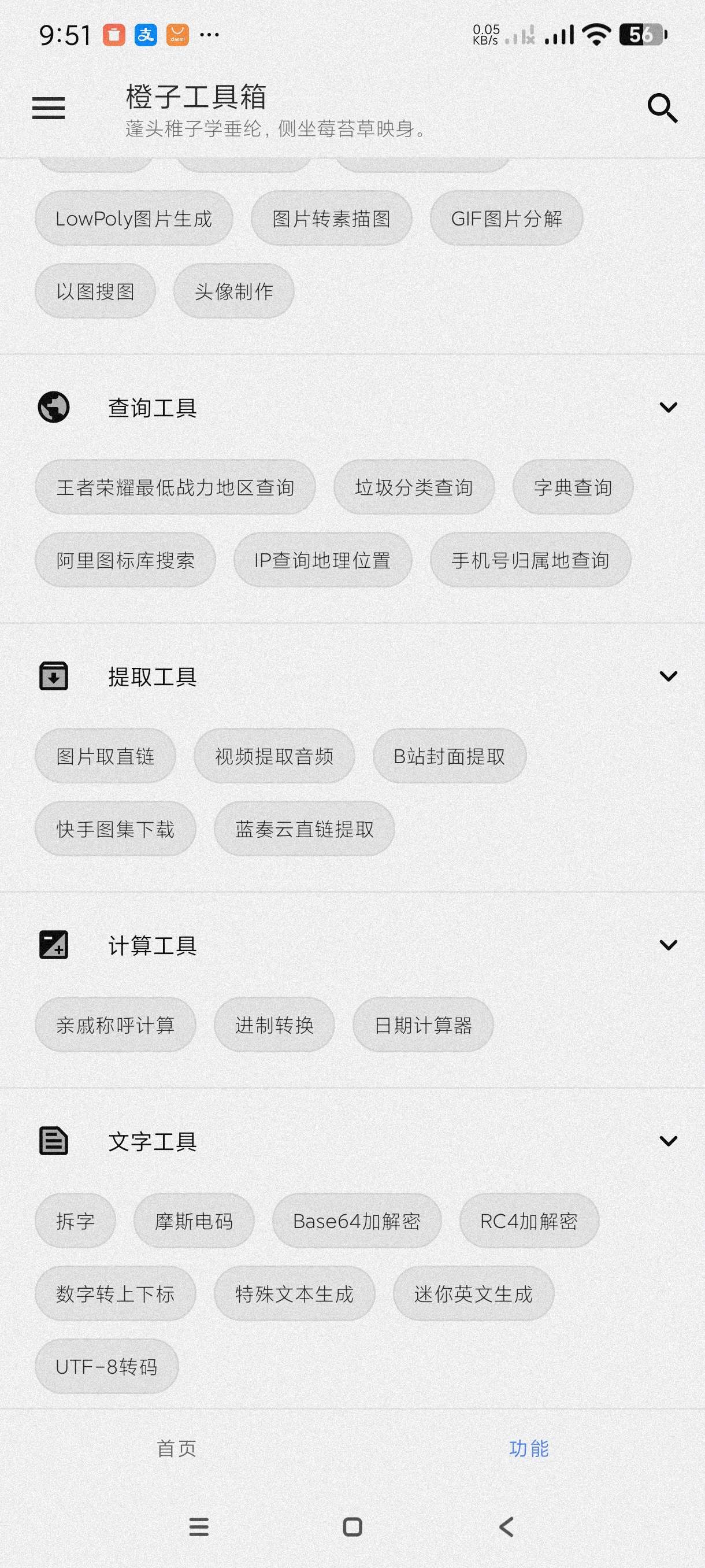Switch to the 首页 tab
This screenshot has height=1568, width=705.
[x=176, y=1448]
